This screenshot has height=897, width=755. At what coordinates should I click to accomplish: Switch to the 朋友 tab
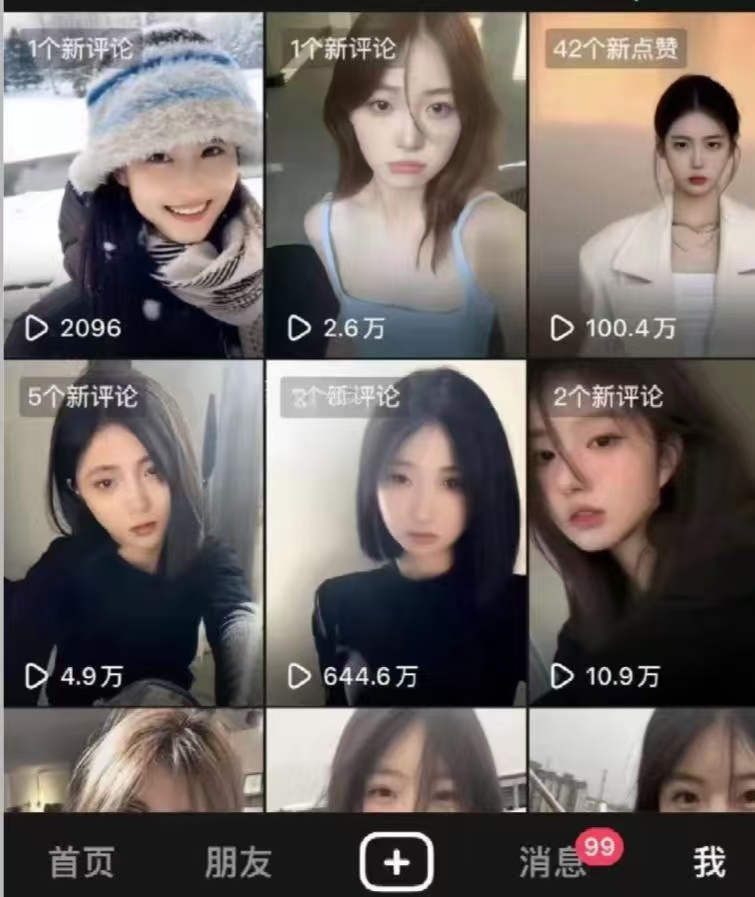click(x=238, y=862)
